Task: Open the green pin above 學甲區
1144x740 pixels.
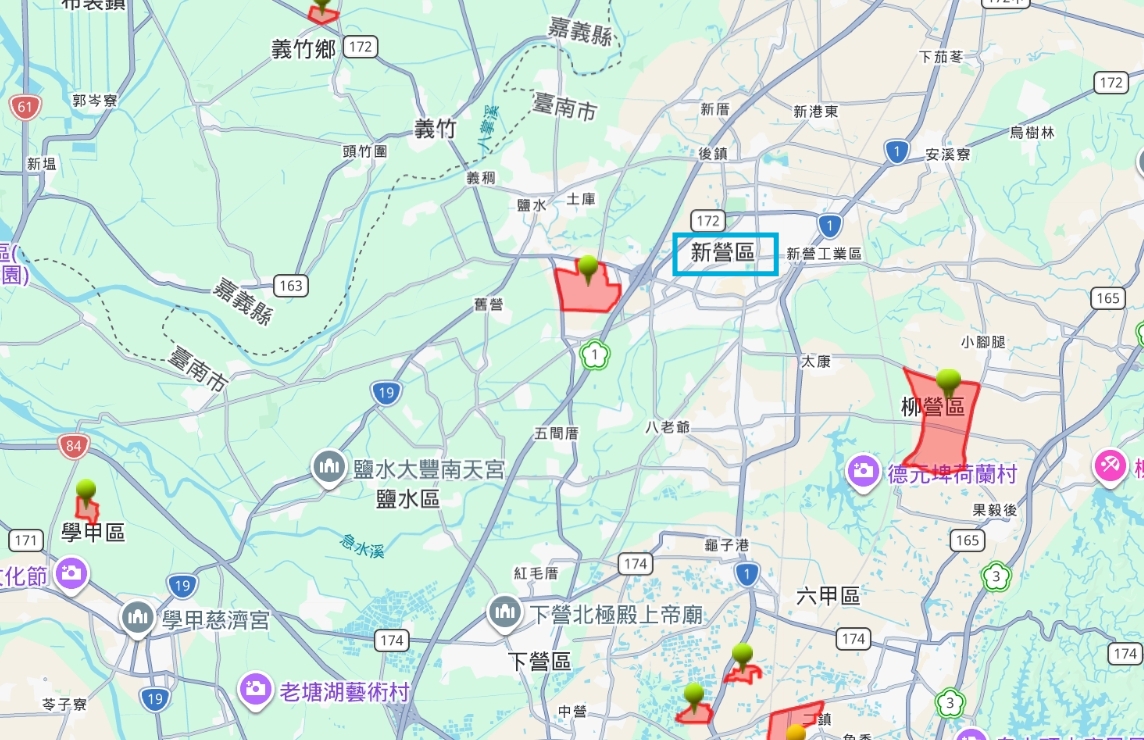Action: pos(86,490)
